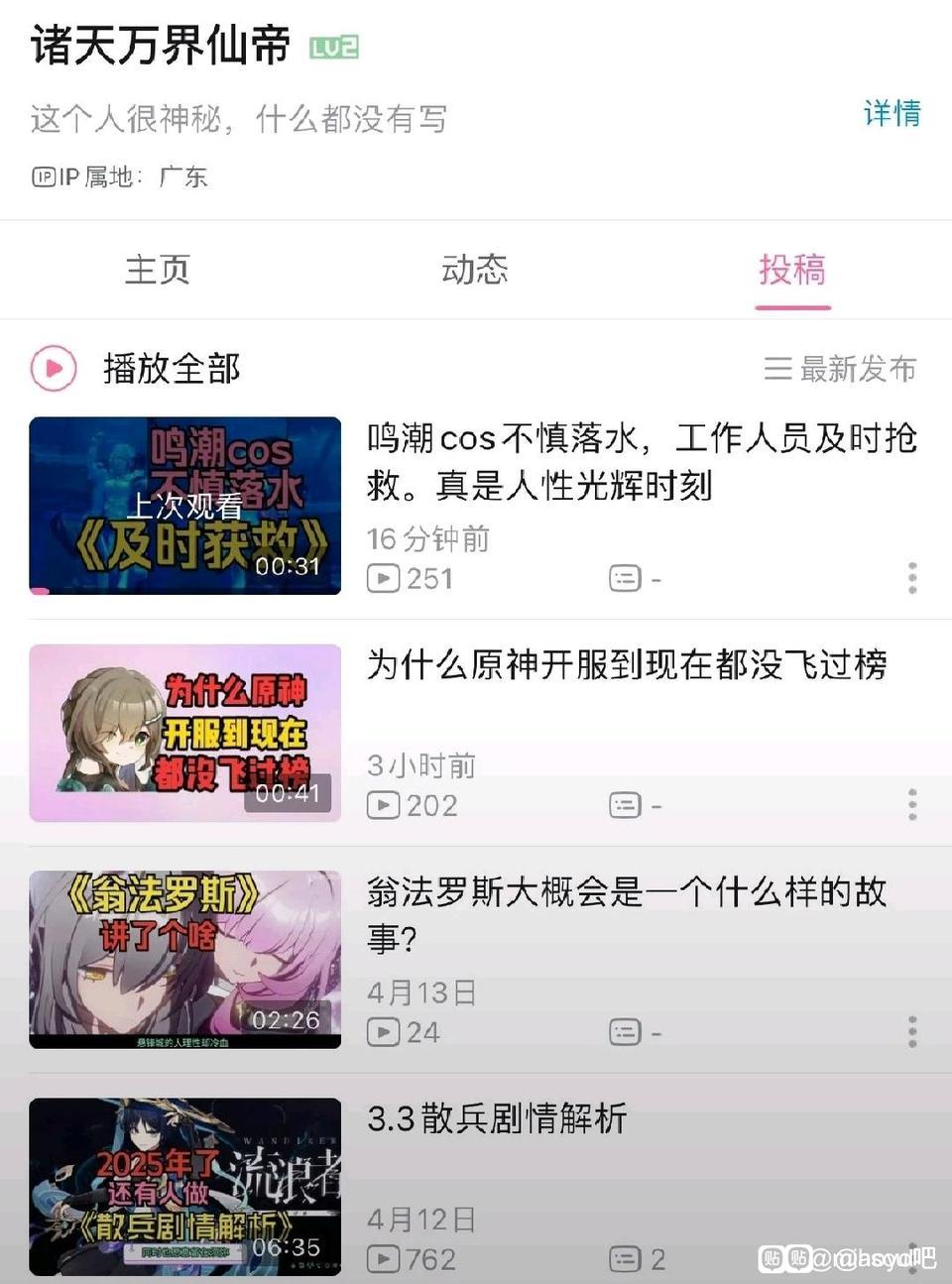952x1284 pixels.
Task: Open the 鸣潮cos不慎落水 video thumbnail
Action: click(185, 506)
